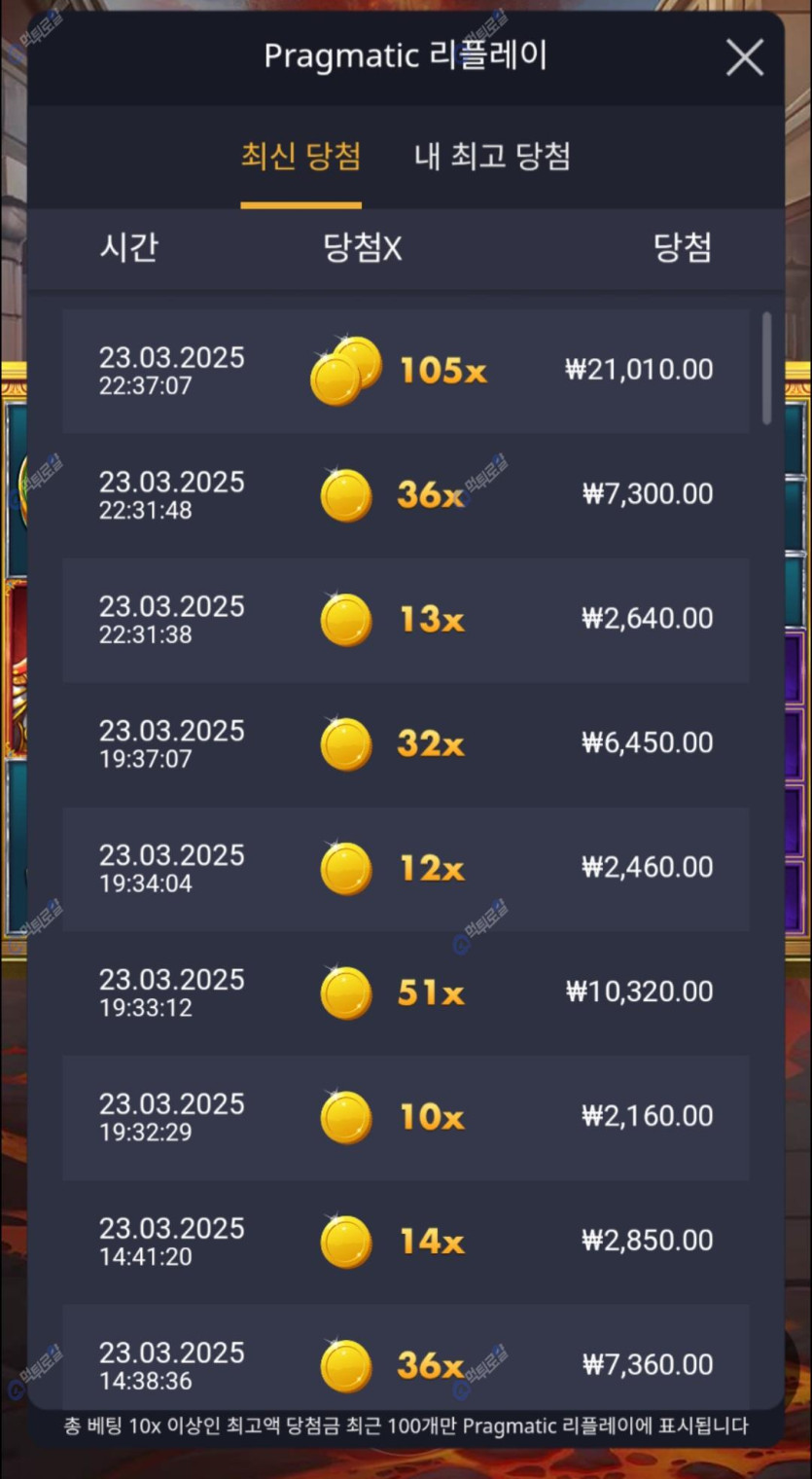Image resolution: width=812 pixels, height=1479 pixels.
Task: Open the 36x replay from 22:31:48
Action: pos(406,495)
